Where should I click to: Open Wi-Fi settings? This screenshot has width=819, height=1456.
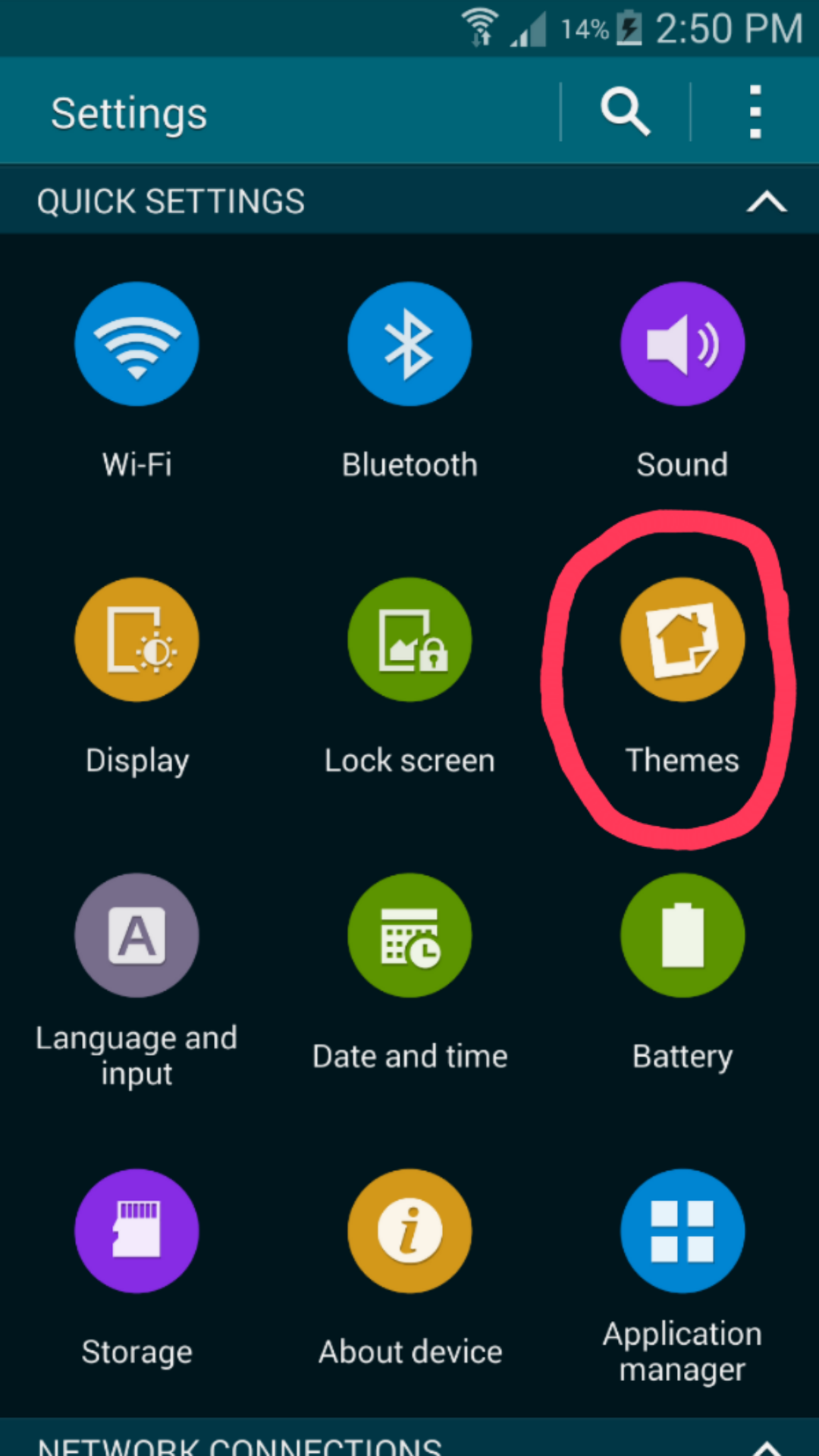point(136,344)
